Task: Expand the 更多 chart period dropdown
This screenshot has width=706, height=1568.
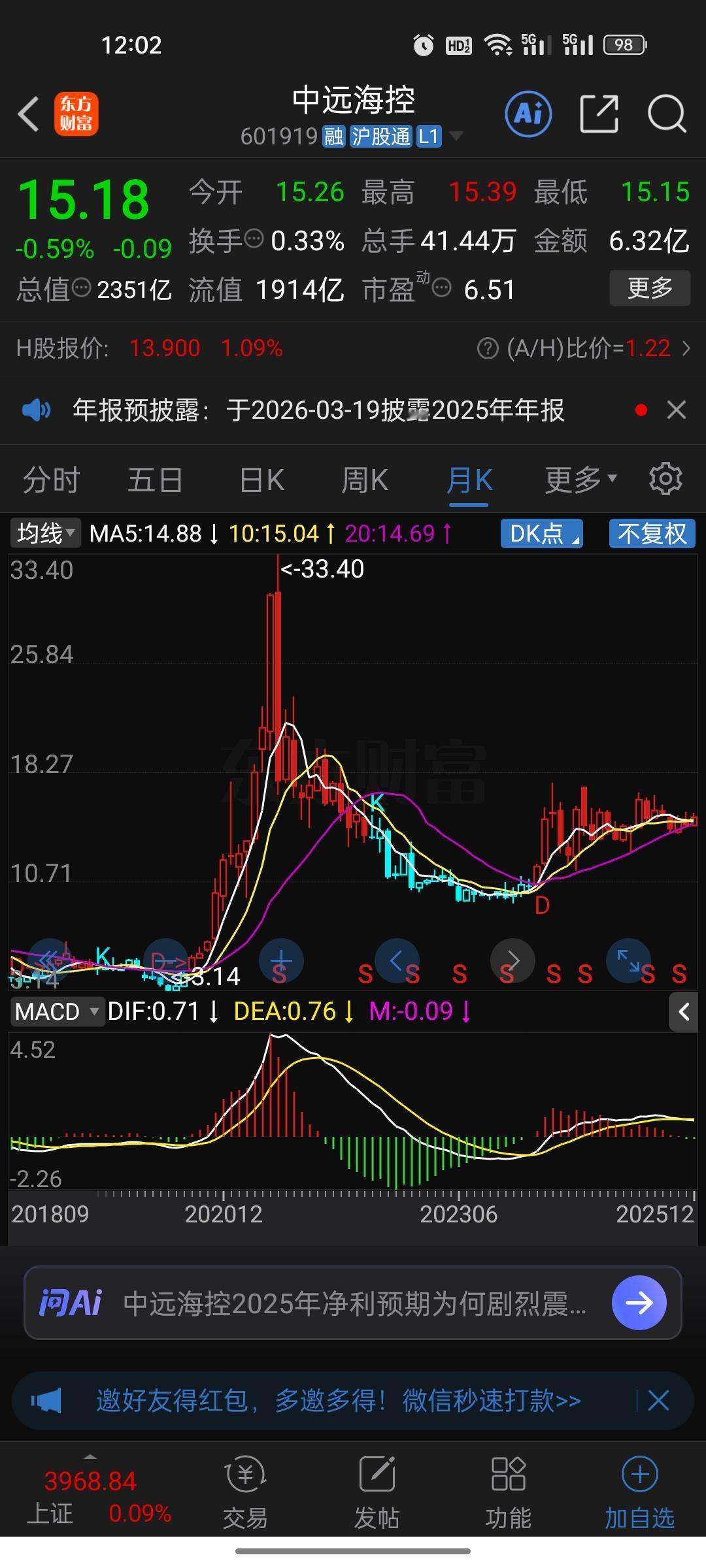Action: (579, 479)
